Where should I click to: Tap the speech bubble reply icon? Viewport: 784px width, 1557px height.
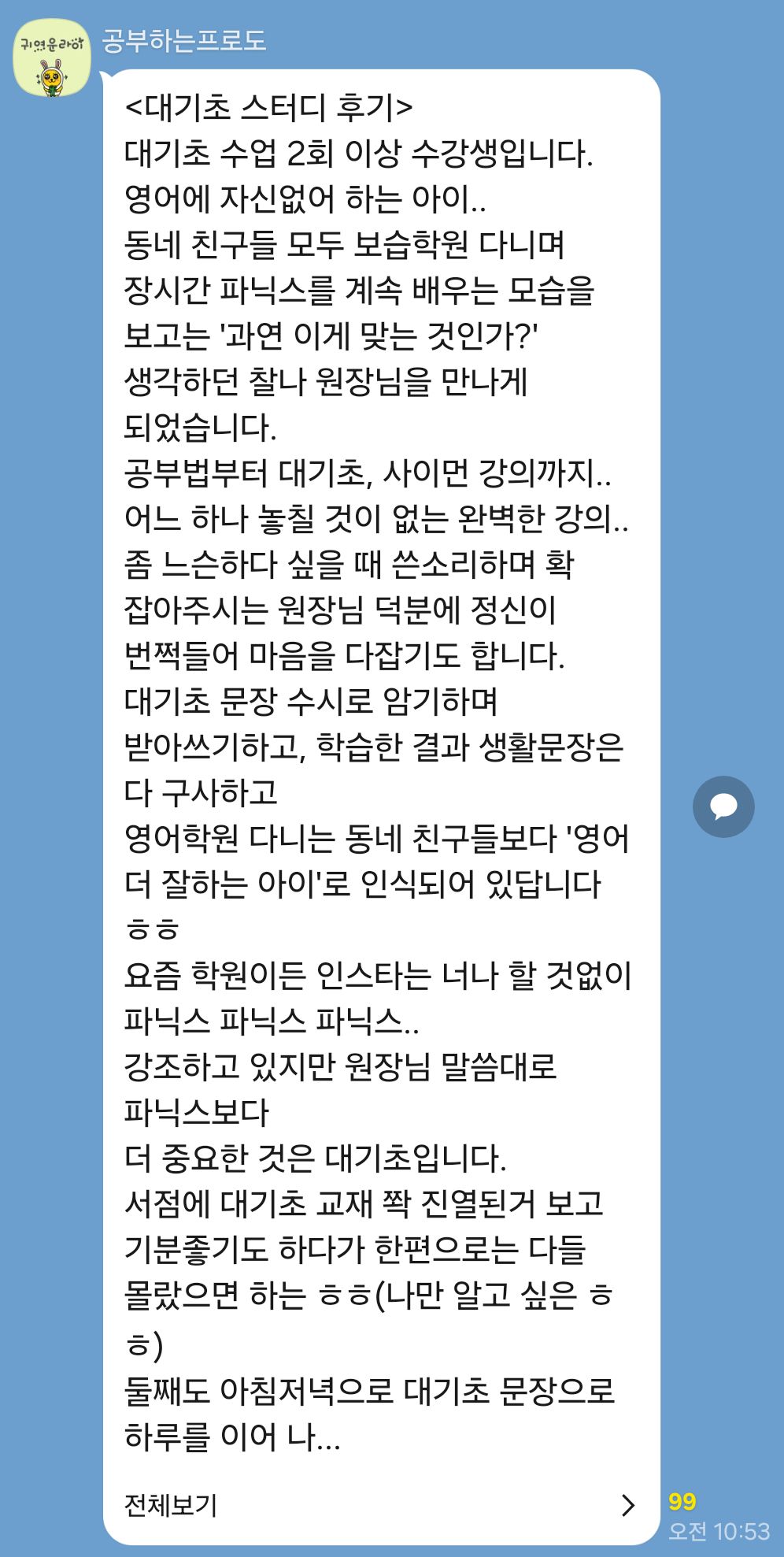click(723, 806)
